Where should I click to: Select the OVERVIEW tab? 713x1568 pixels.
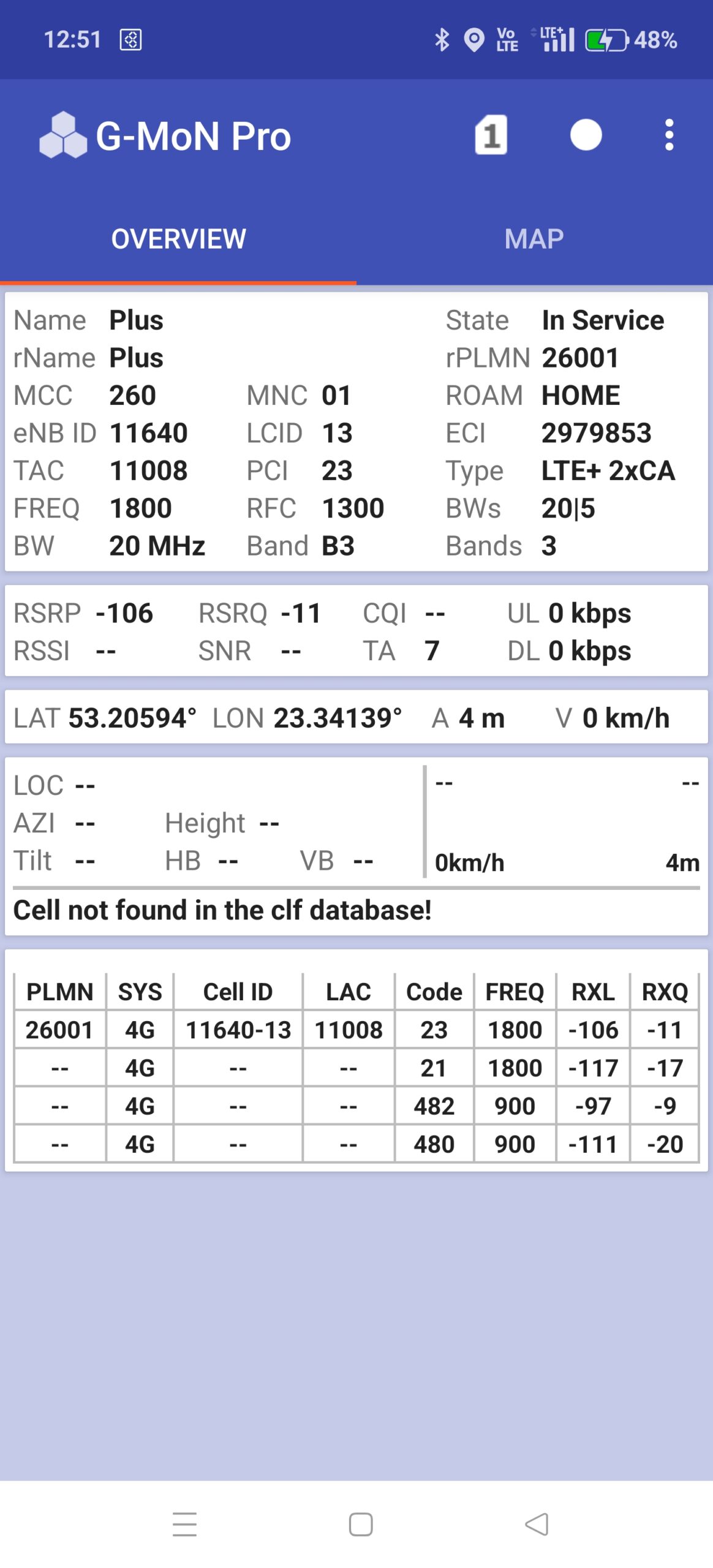(x=178, y=239)
